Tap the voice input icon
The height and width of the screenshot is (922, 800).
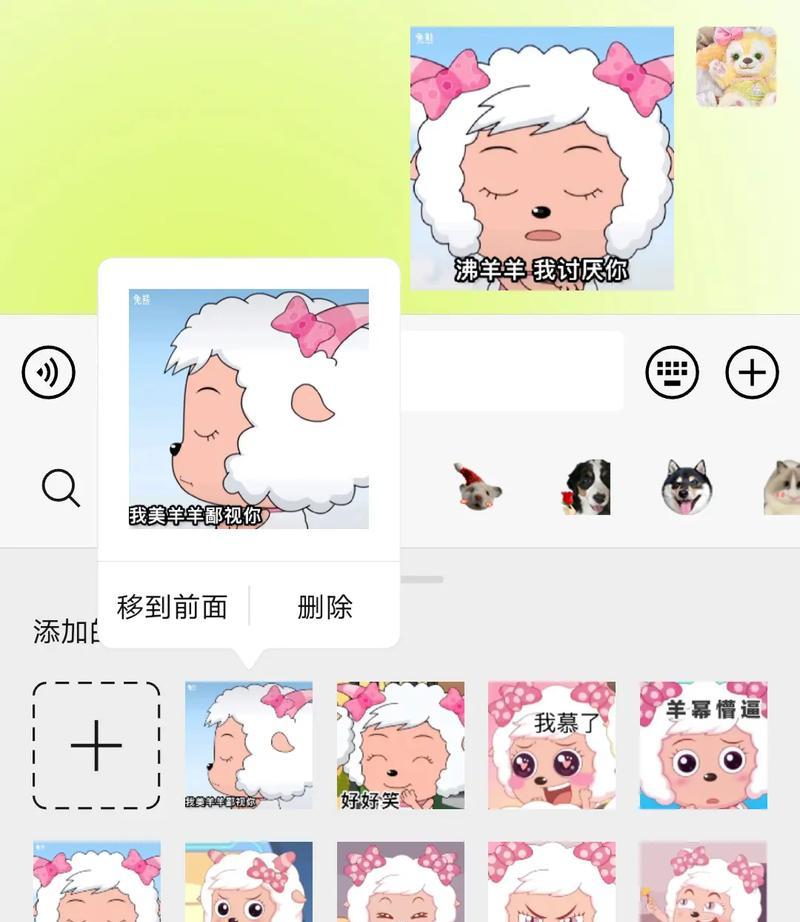coord(49,372)
